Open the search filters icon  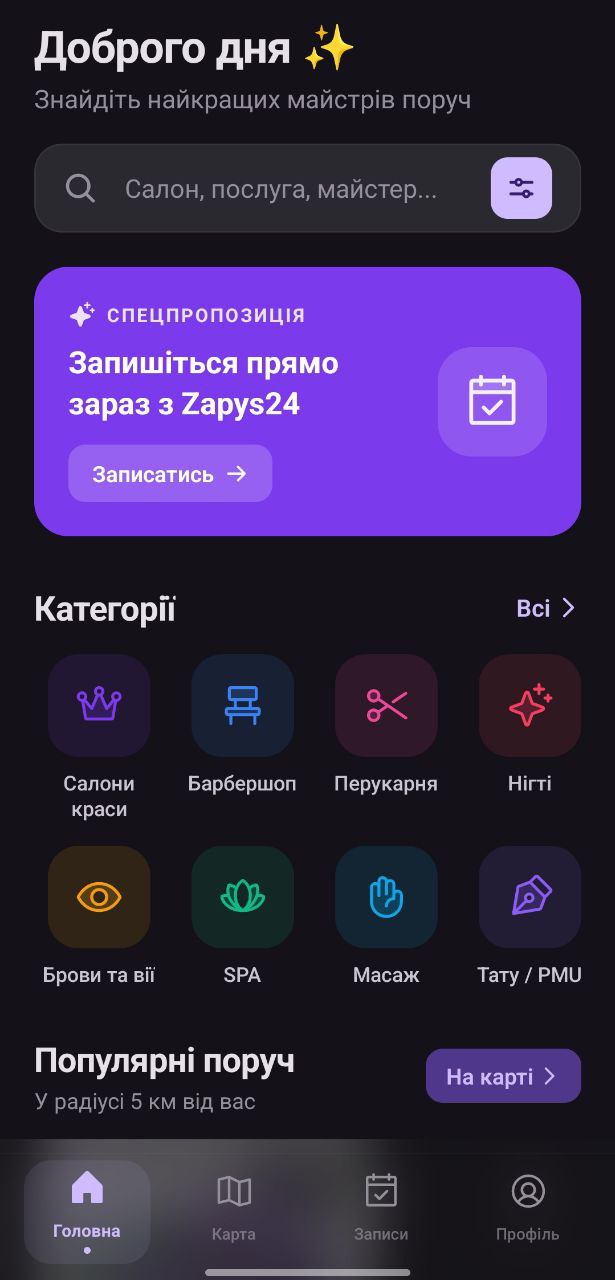pyautogui.click(x=521, y=188)
